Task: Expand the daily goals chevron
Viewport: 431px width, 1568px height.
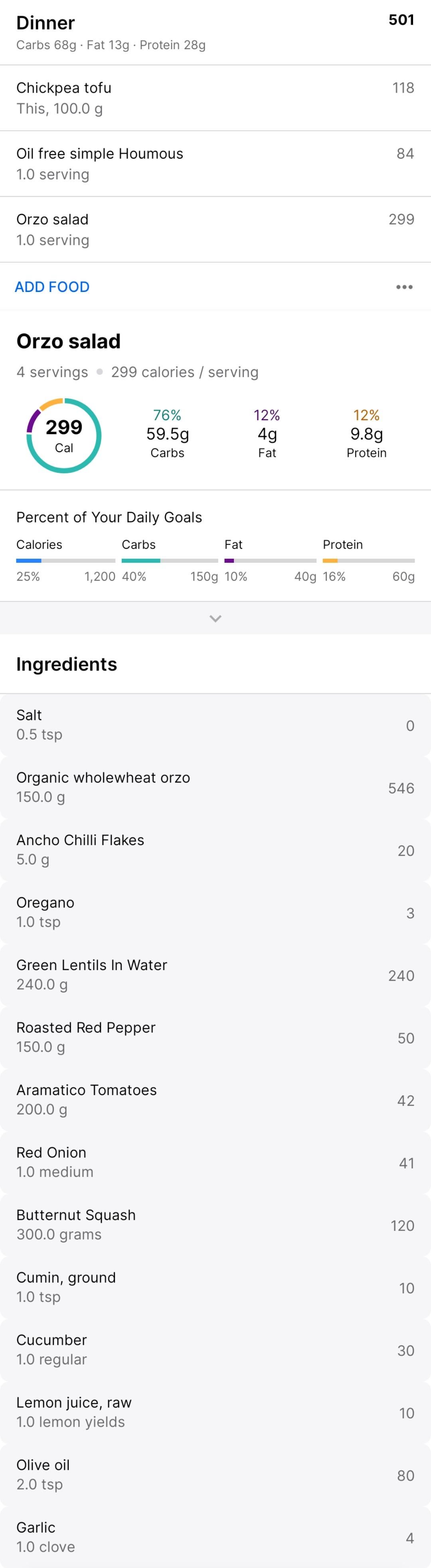Action: (x=215, y=618)
